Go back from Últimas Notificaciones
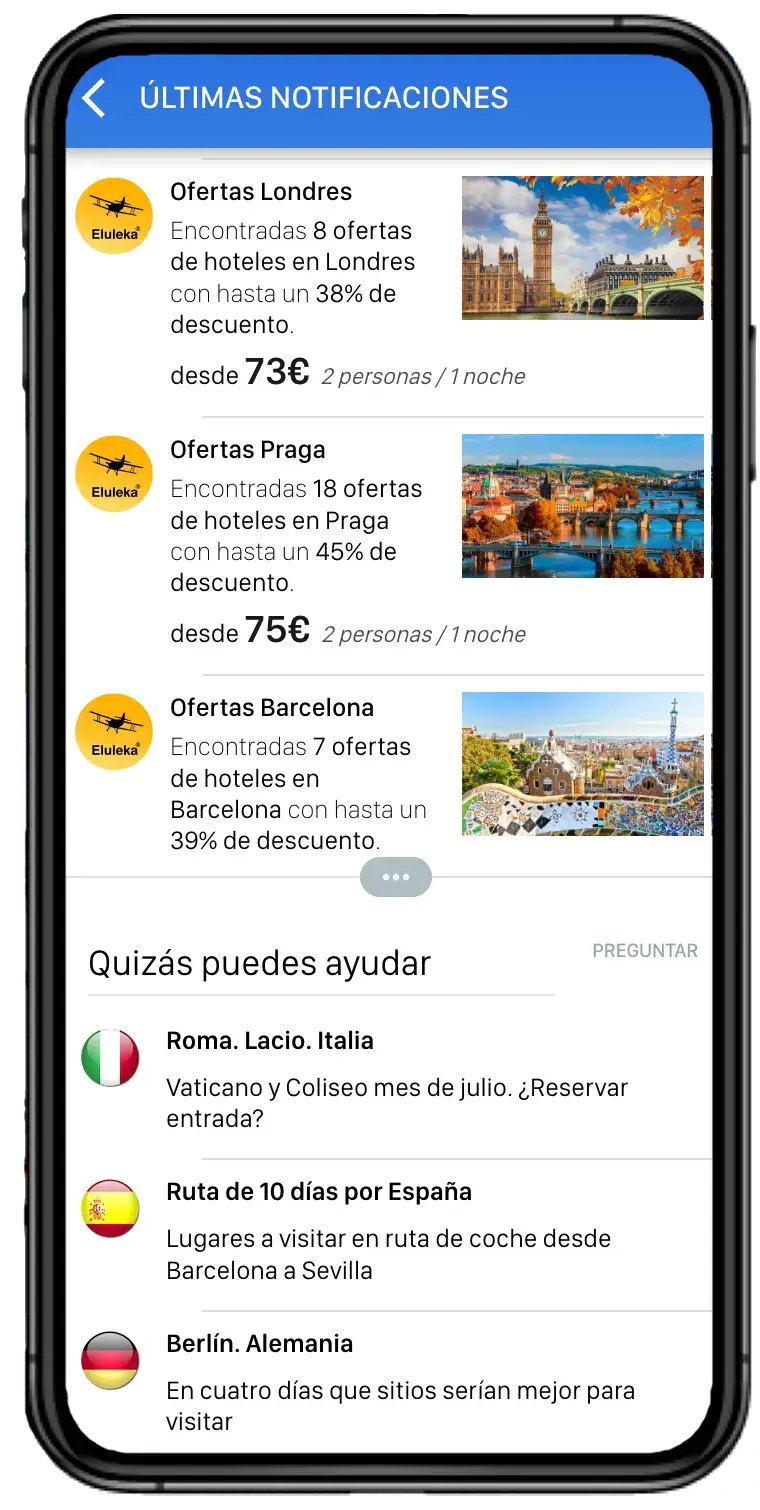 [94, 98]
